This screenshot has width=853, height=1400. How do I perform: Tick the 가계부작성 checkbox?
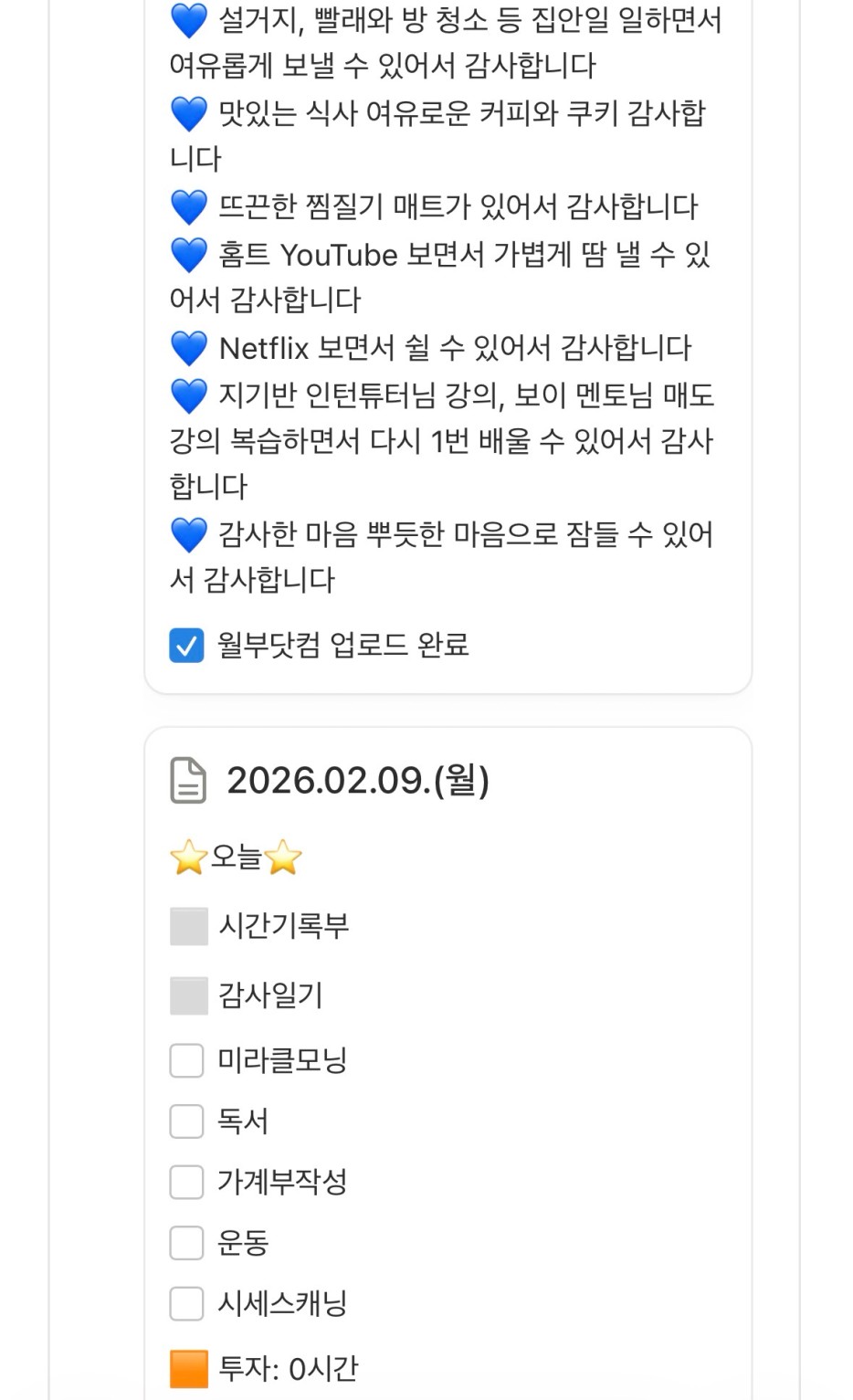tap(186, 1183)
